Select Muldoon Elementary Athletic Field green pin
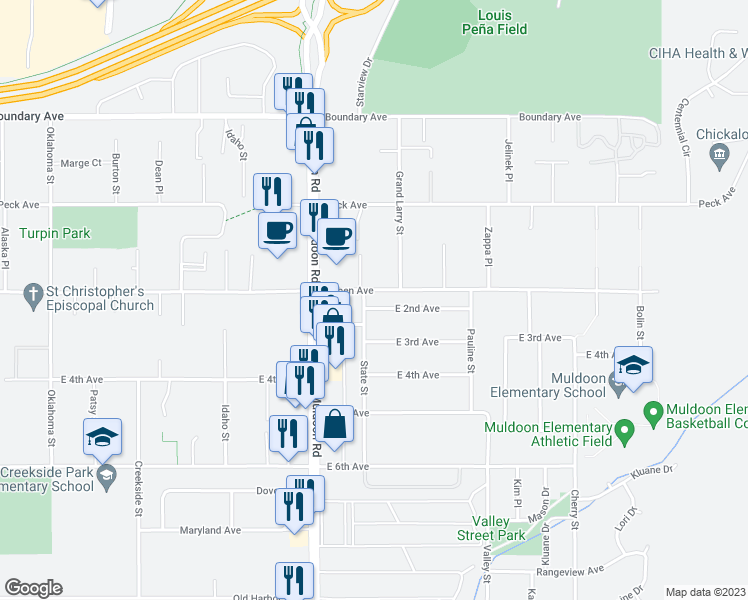 (x=627, y=432)
